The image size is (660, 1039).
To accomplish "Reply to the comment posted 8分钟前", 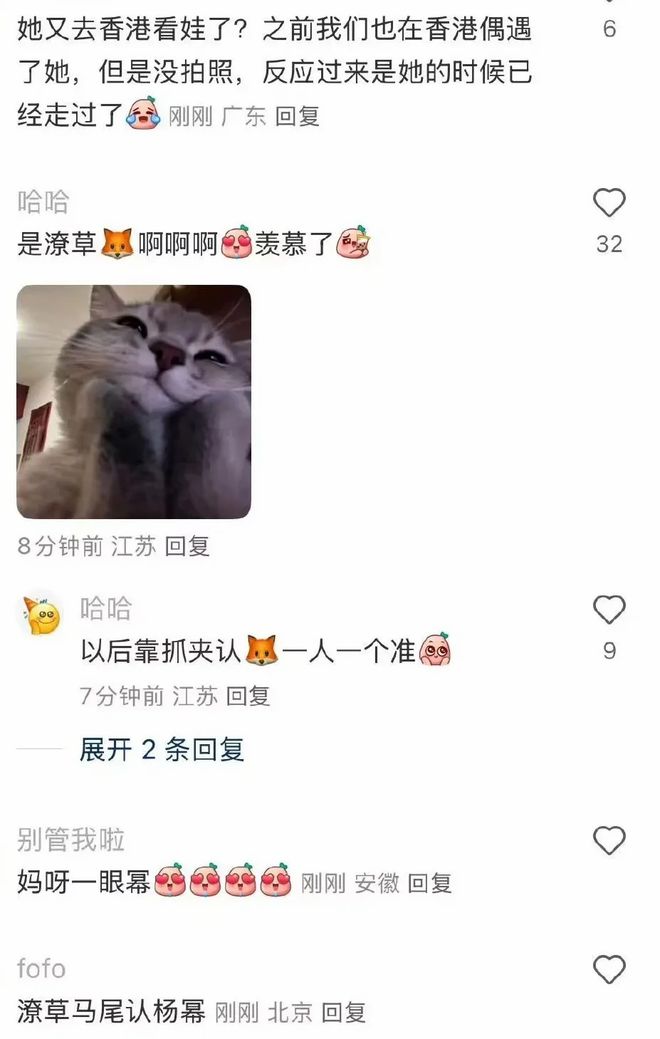I will coord(187,547).
